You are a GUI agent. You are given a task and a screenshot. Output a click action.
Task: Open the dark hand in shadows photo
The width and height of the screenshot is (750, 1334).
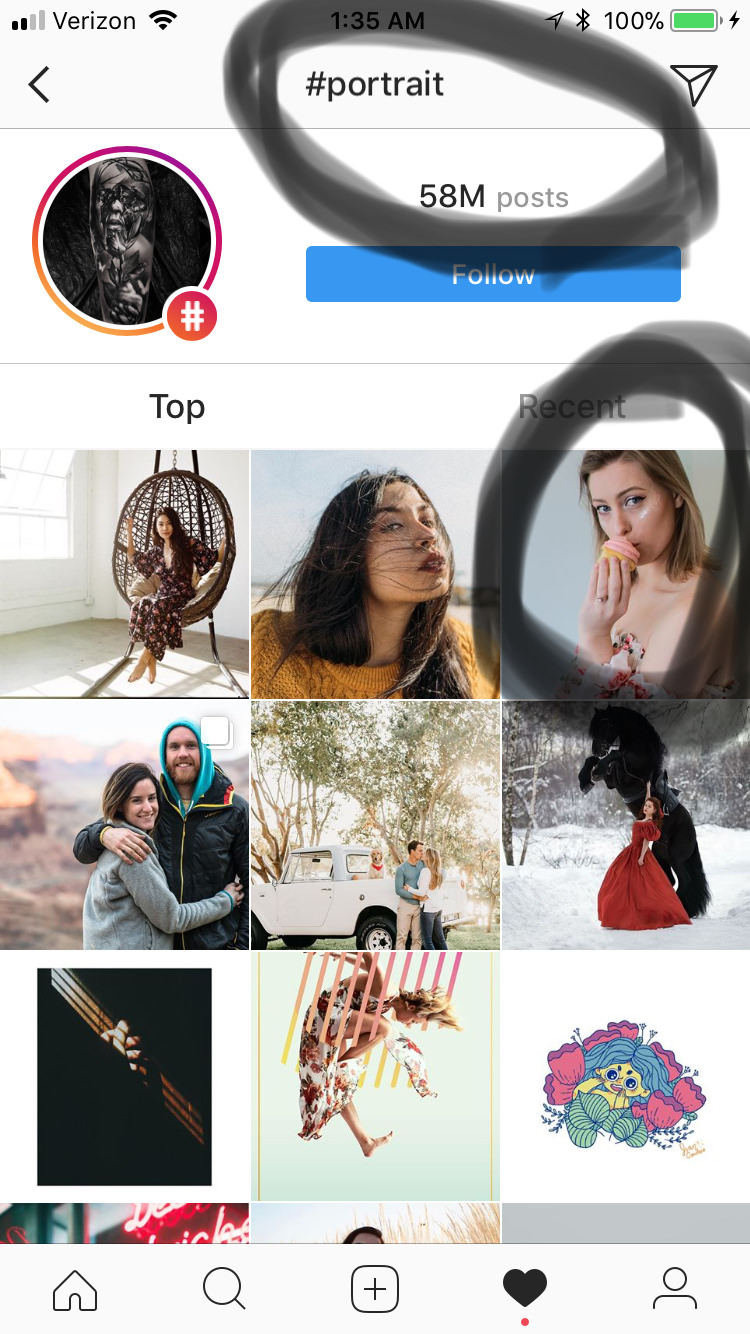pos(124,1076)
